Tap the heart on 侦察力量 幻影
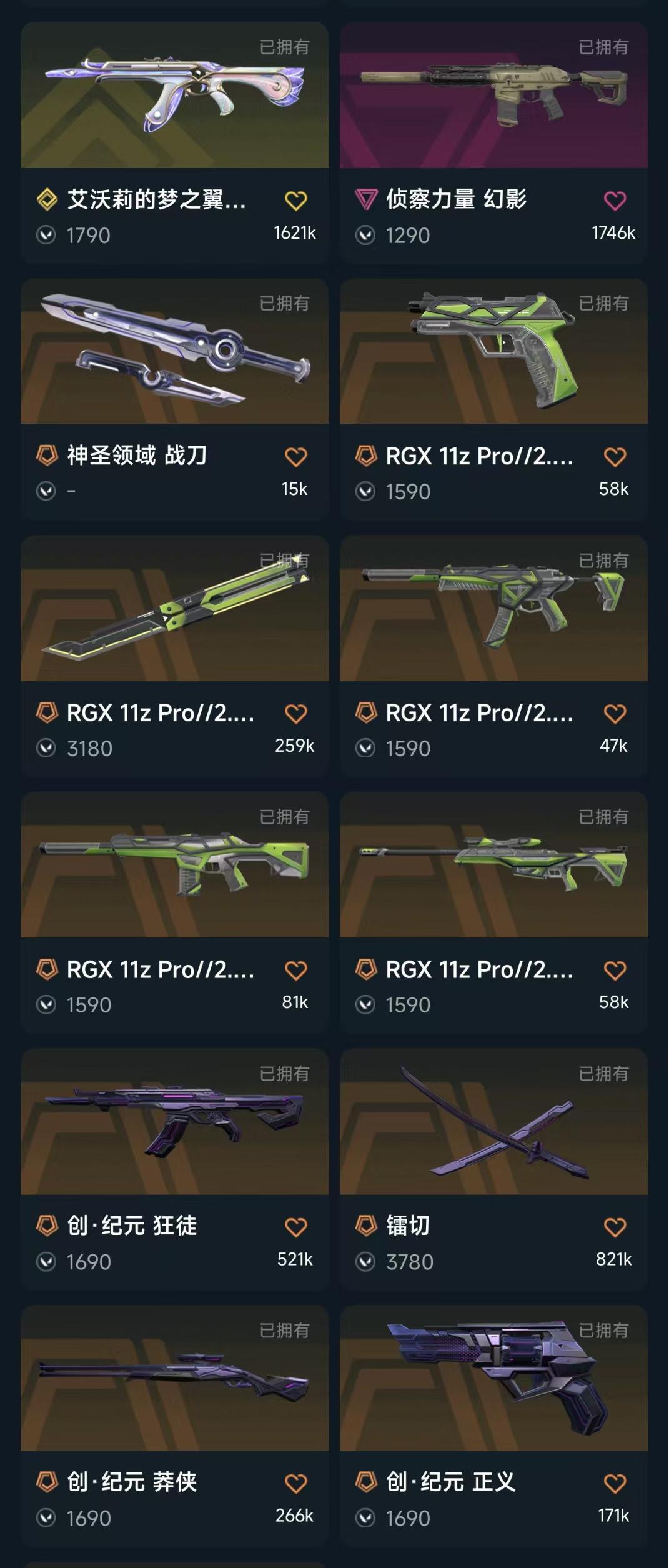 click(x=615, y=201)
